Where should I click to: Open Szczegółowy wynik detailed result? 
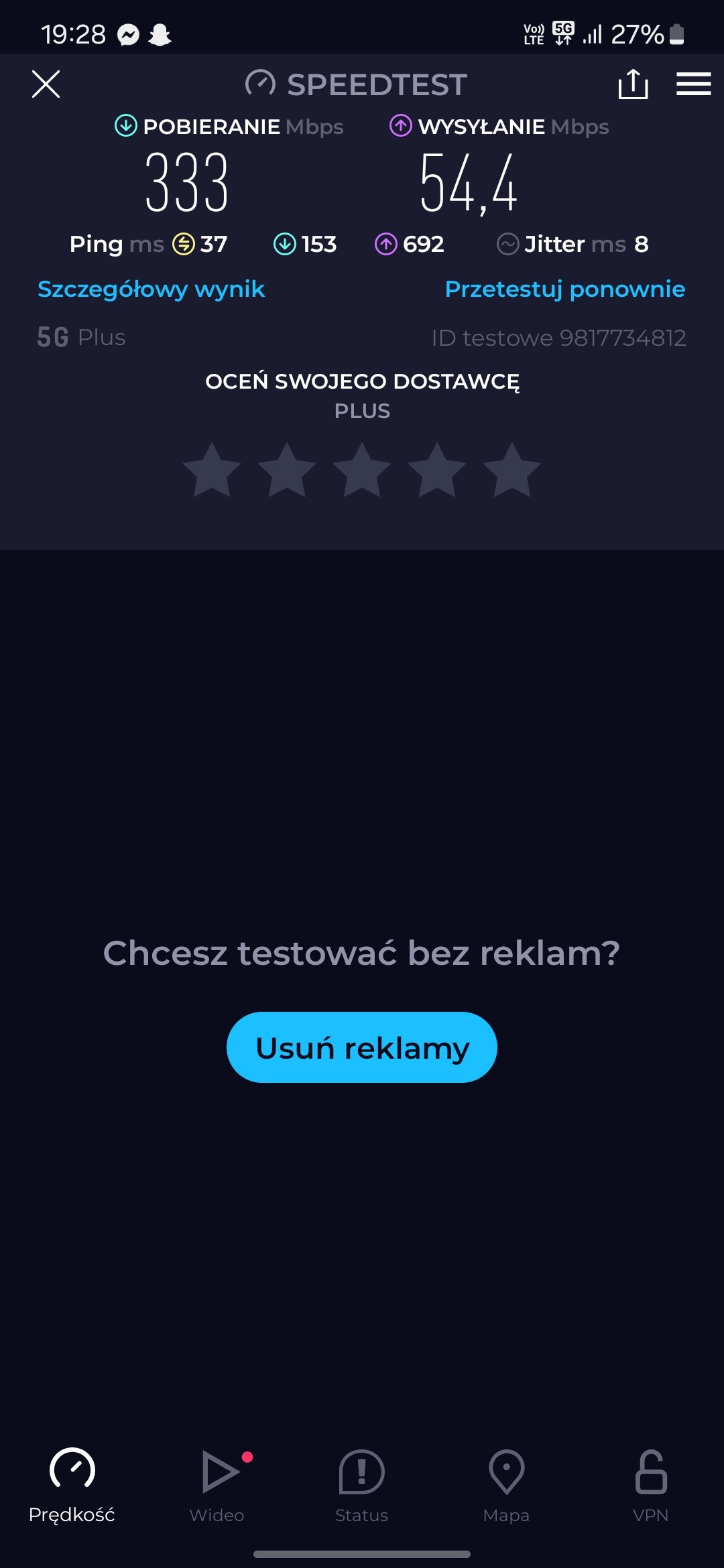click(x=151, y=289)
